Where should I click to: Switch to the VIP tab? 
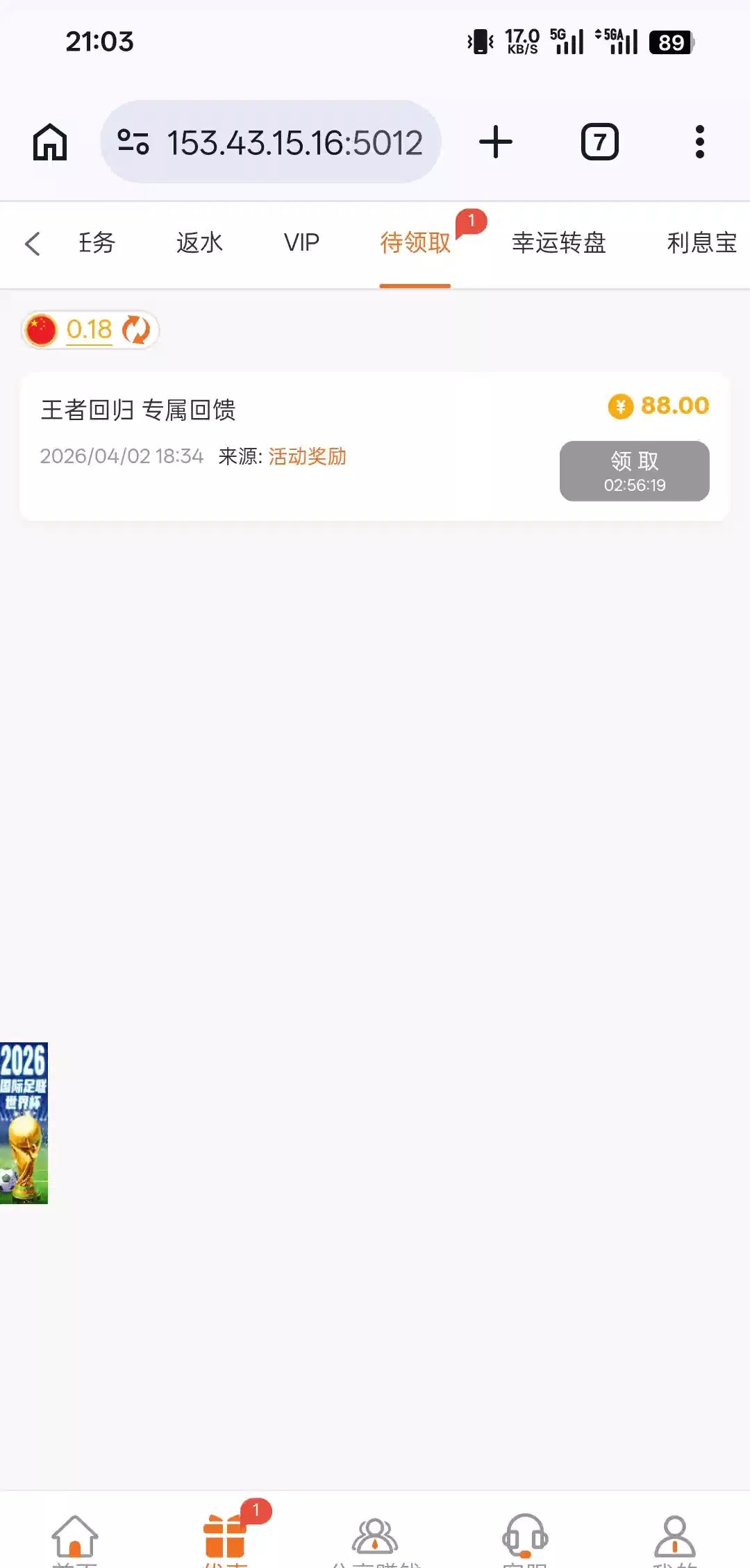(301, 243)
